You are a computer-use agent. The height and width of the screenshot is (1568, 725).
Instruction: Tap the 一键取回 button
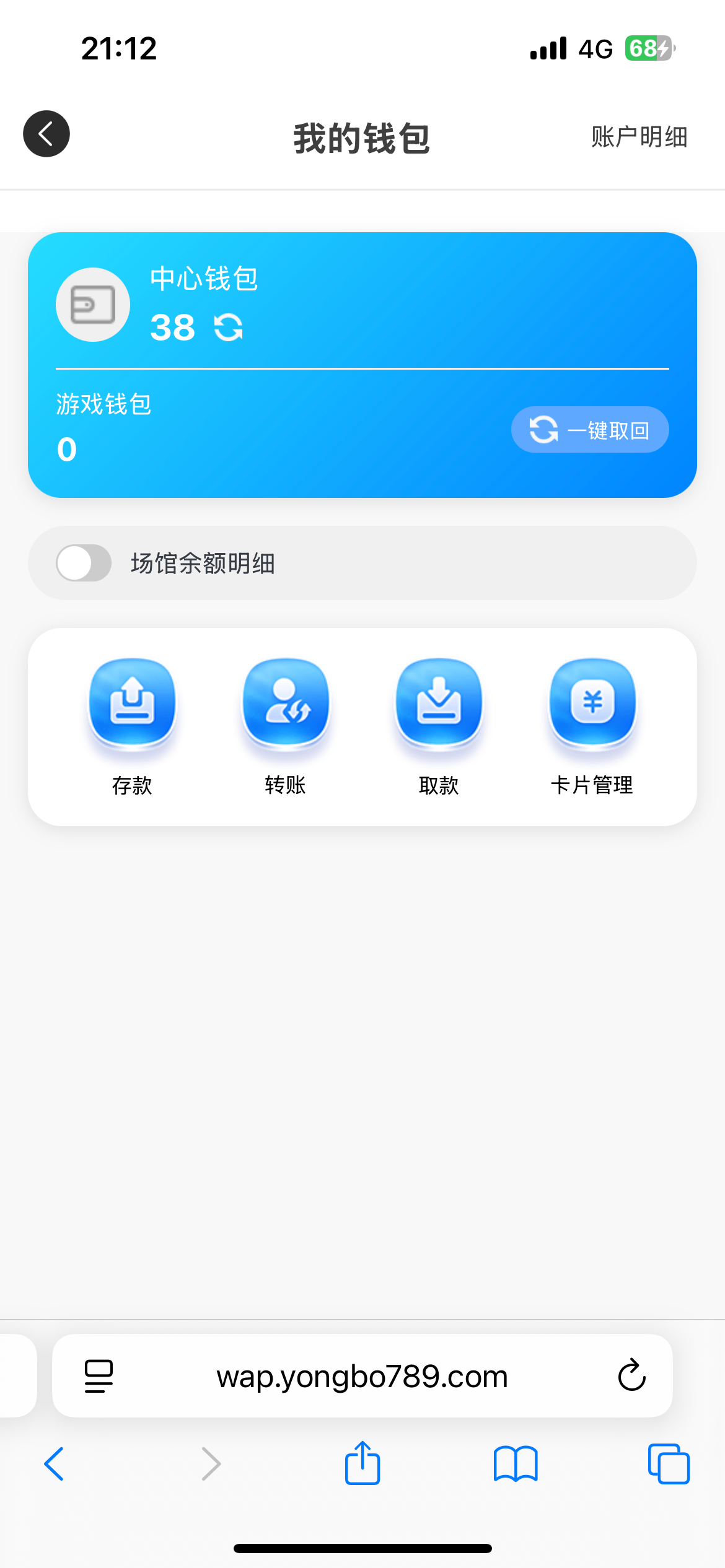(x=590, y=430)
